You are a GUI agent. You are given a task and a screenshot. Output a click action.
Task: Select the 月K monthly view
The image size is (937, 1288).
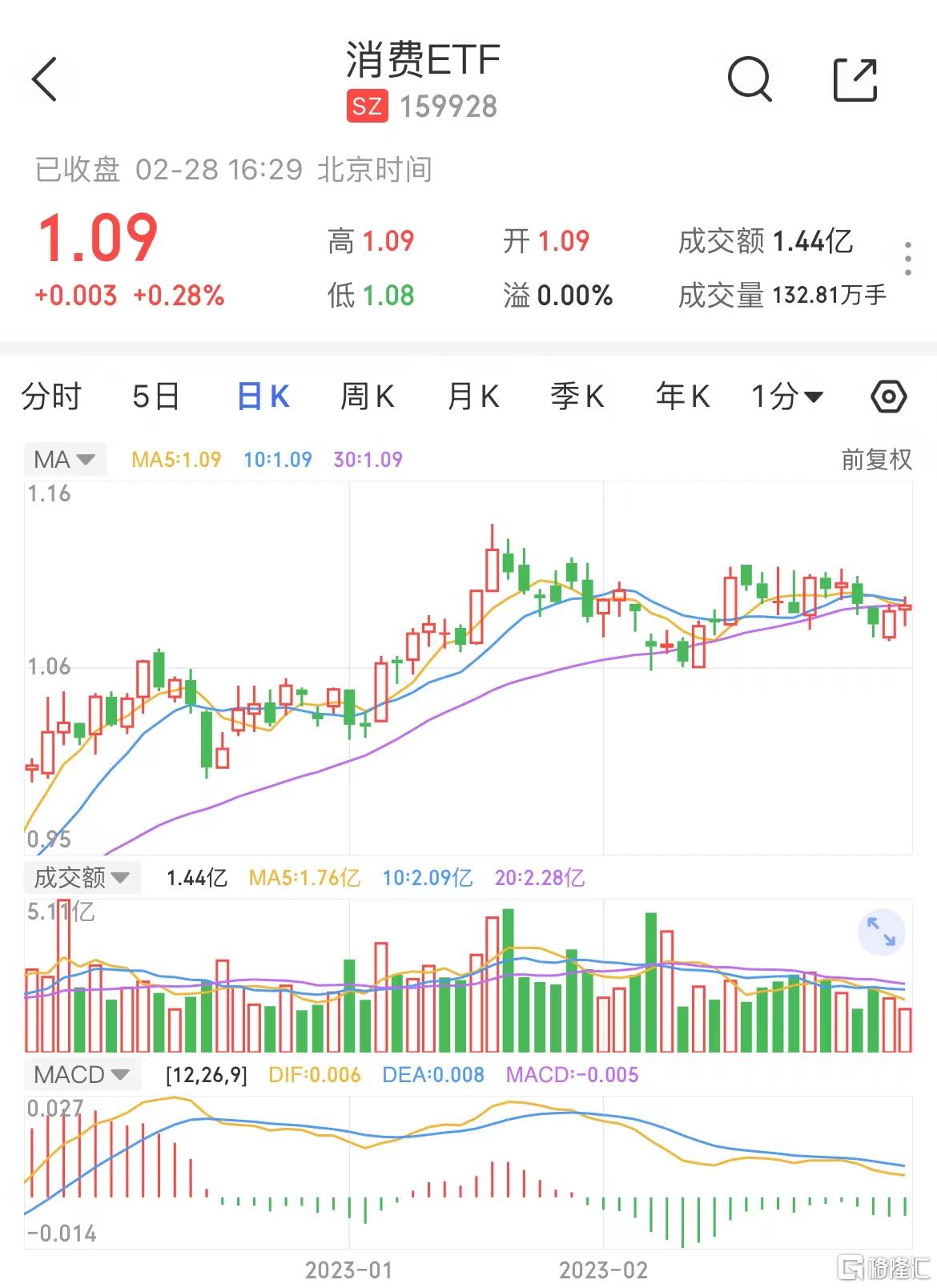coord(471,396)
